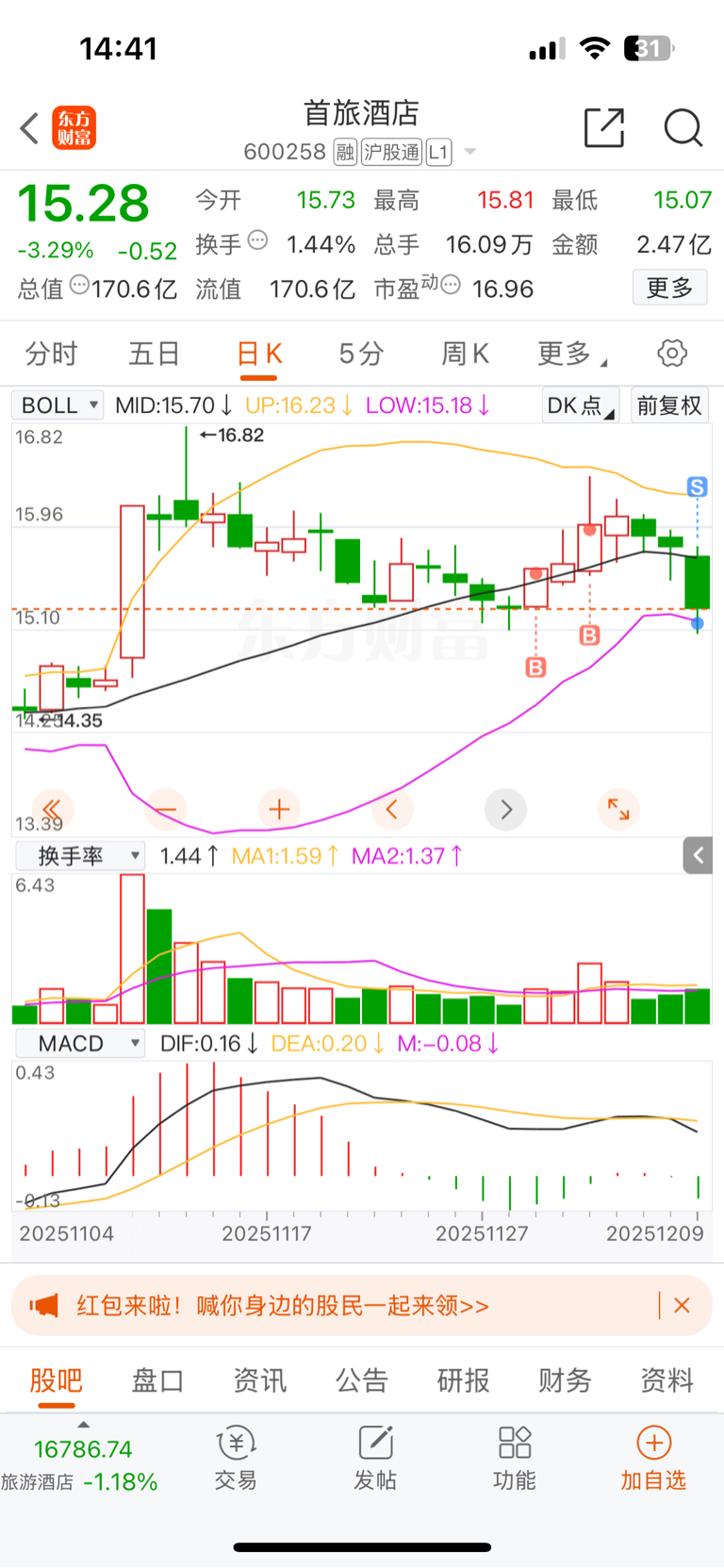Tap the 更多 button beside 市盈

[x=669, y=288]
